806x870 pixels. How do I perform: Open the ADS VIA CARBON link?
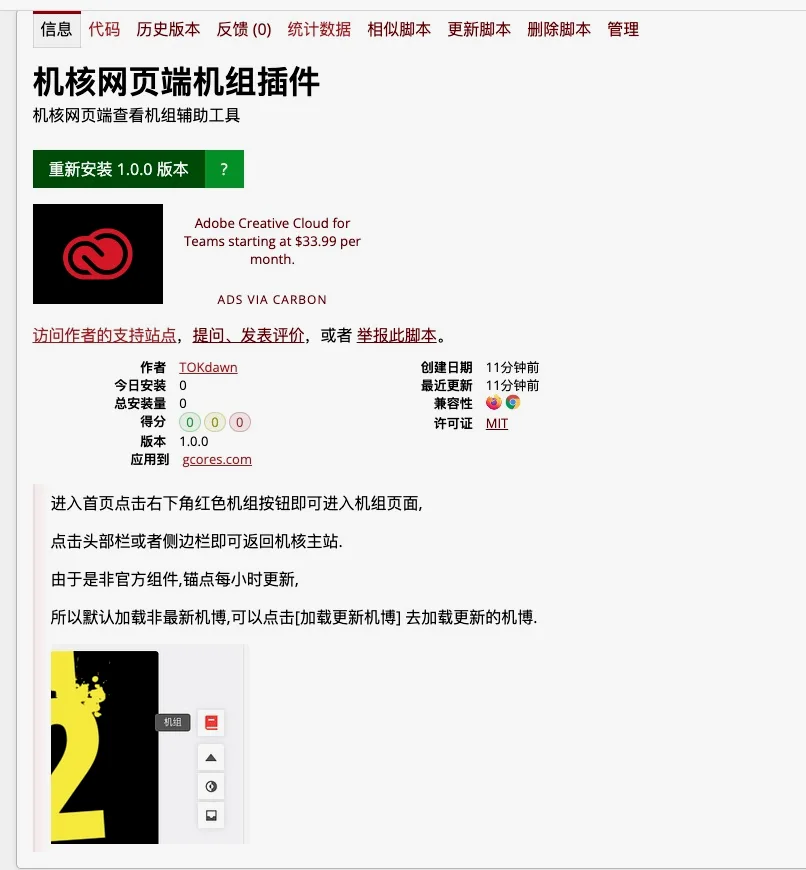click(272, 299)
